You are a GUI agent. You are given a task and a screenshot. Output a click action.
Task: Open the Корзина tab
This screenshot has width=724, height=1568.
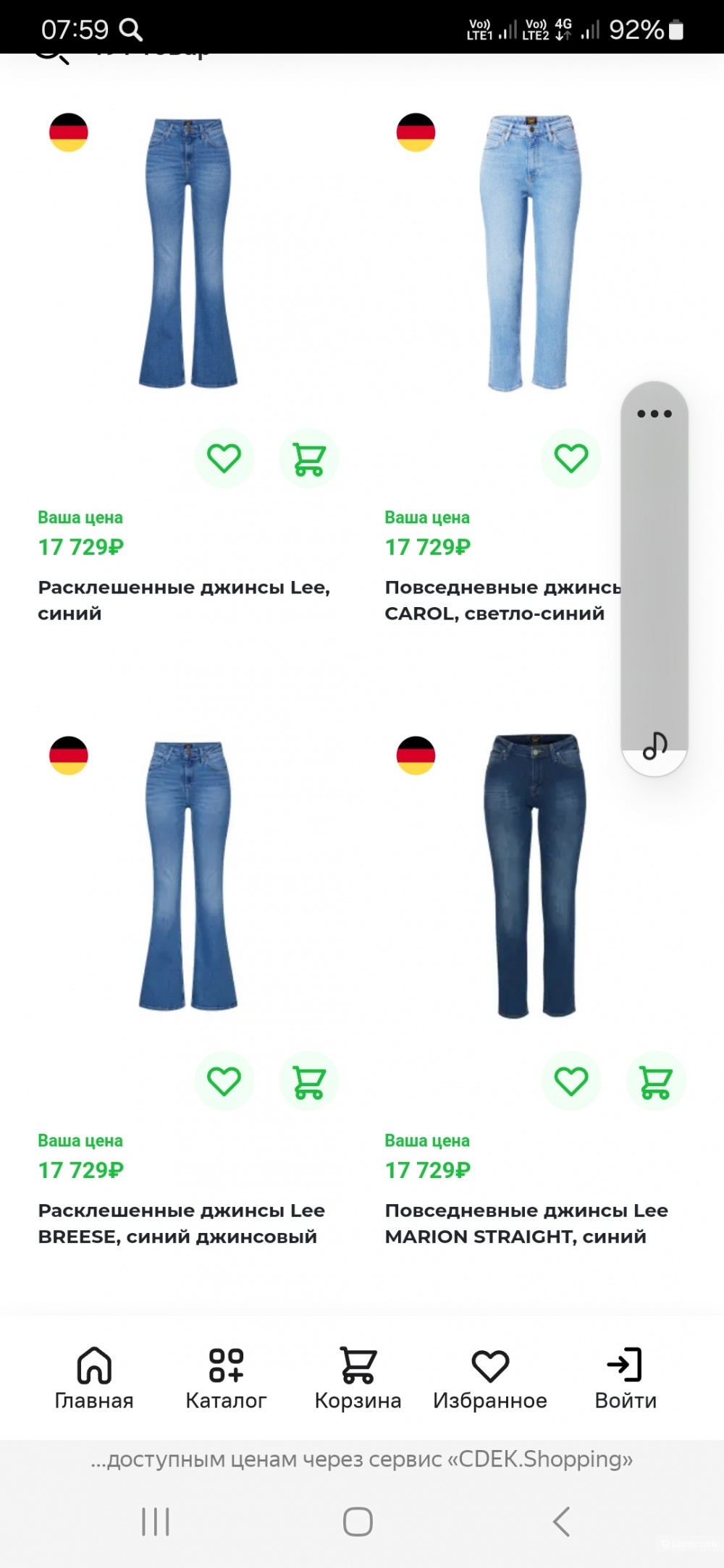pos(358,1378)
